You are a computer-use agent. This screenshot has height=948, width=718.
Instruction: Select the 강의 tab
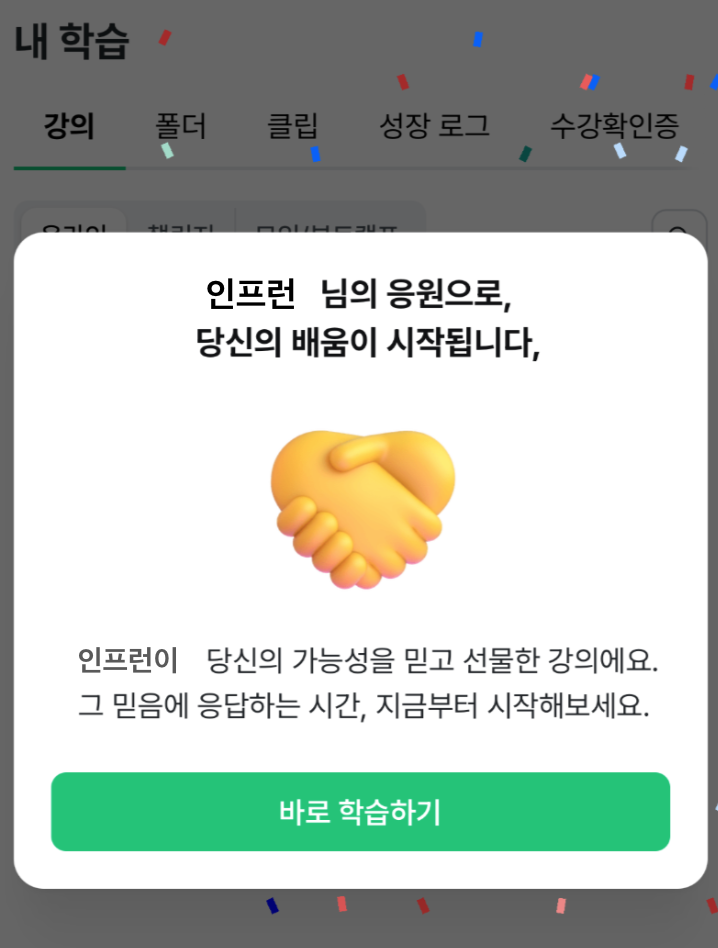[x=69, y=127]
